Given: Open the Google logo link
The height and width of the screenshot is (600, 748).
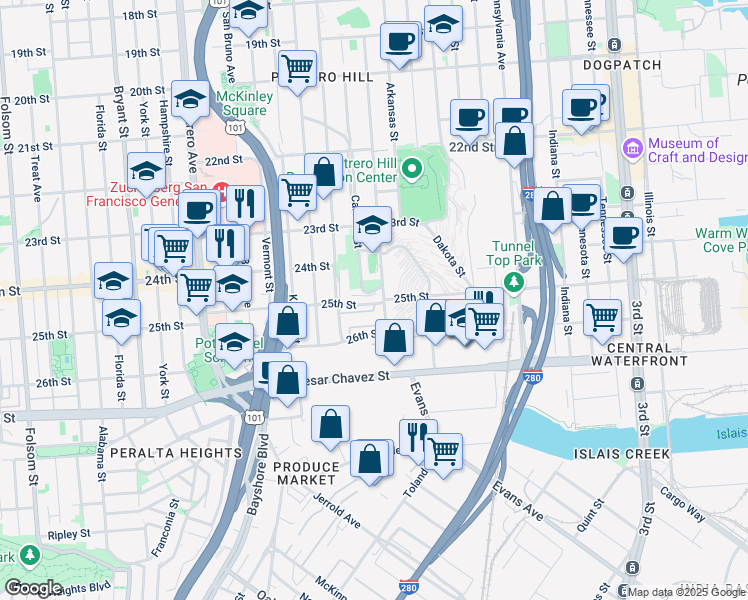Looking at the screenshot, I should [x=33, y=588].
